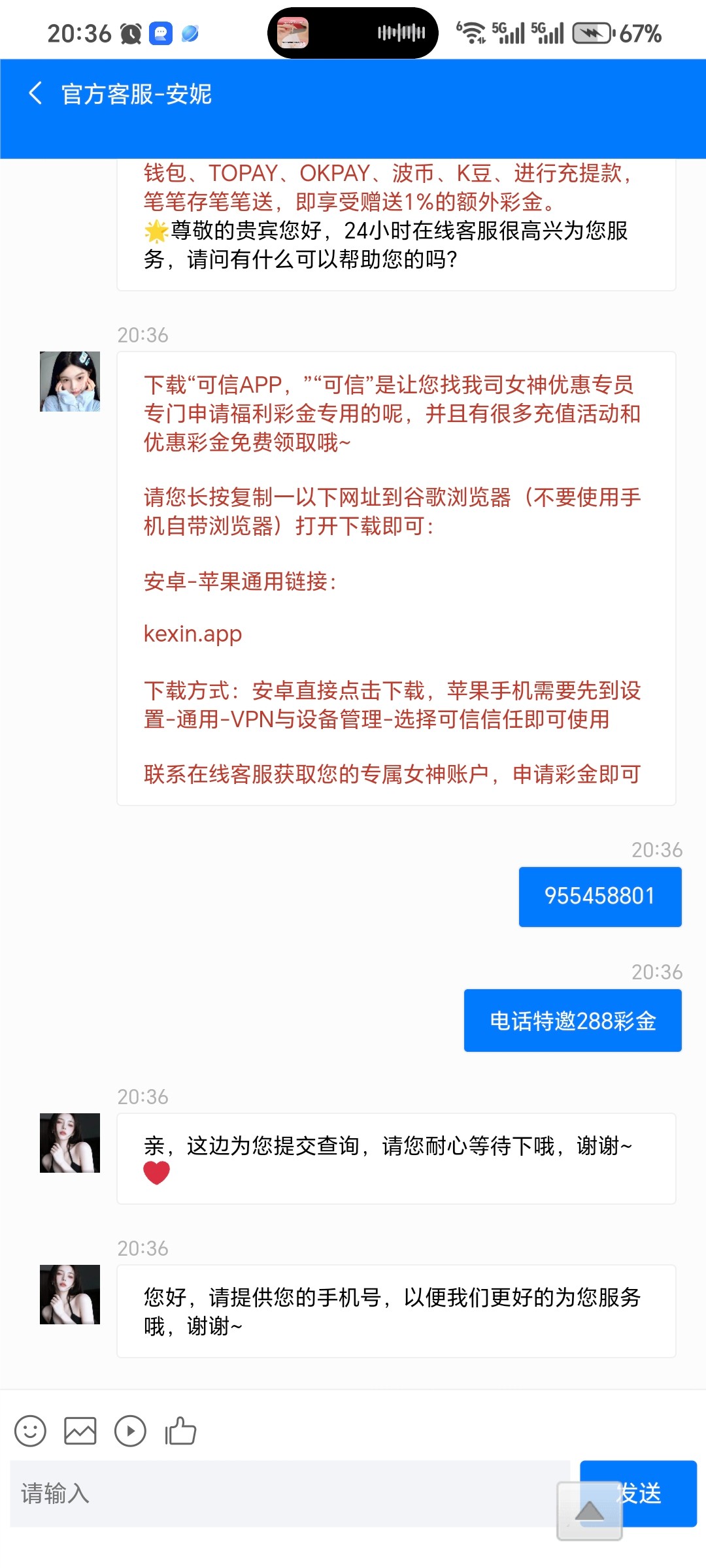Image resolution: width=706 pixels, height=1568 pixels.
Task: Select the sent message 955458801
Action: click(x=599, y=896)
